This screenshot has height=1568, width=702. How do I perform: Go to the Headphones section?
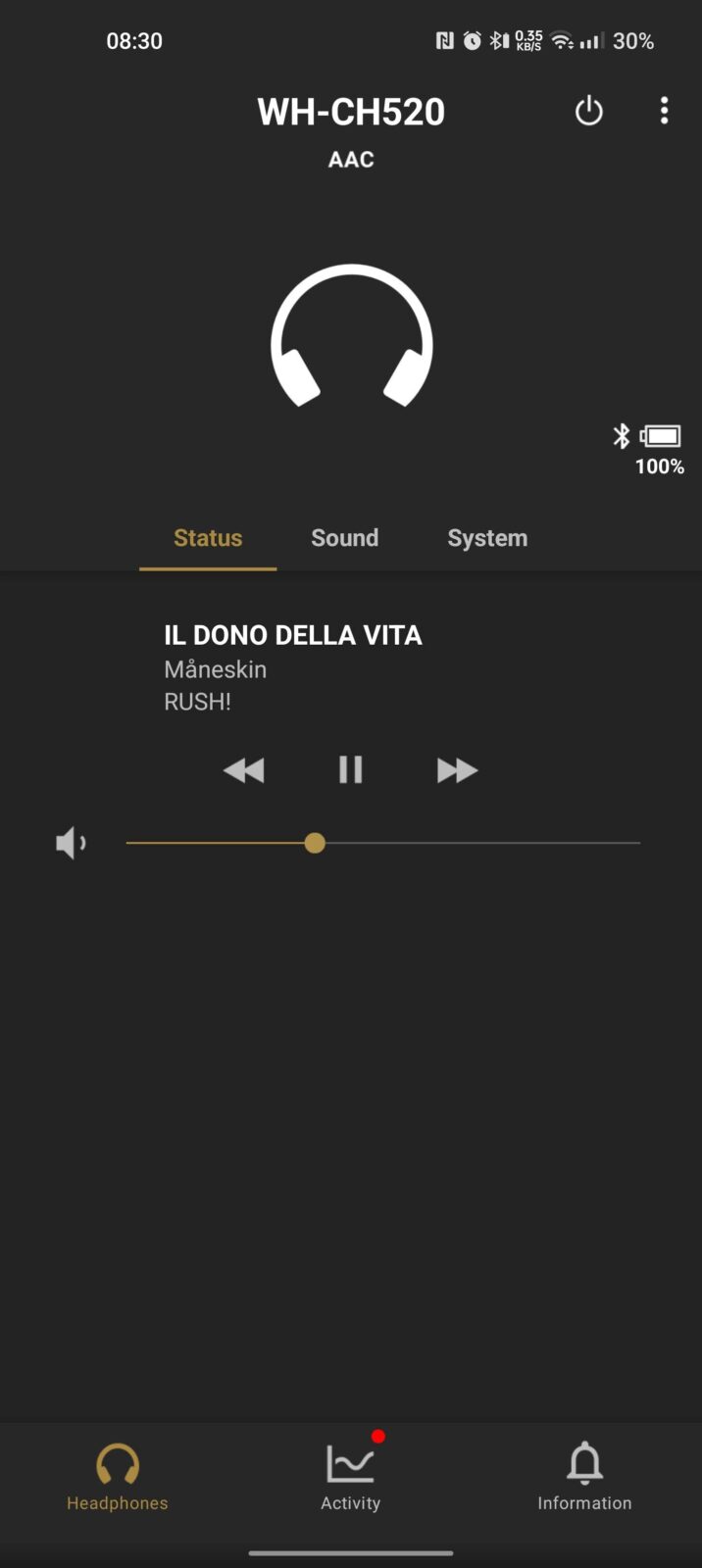(x=118, y=1477)
